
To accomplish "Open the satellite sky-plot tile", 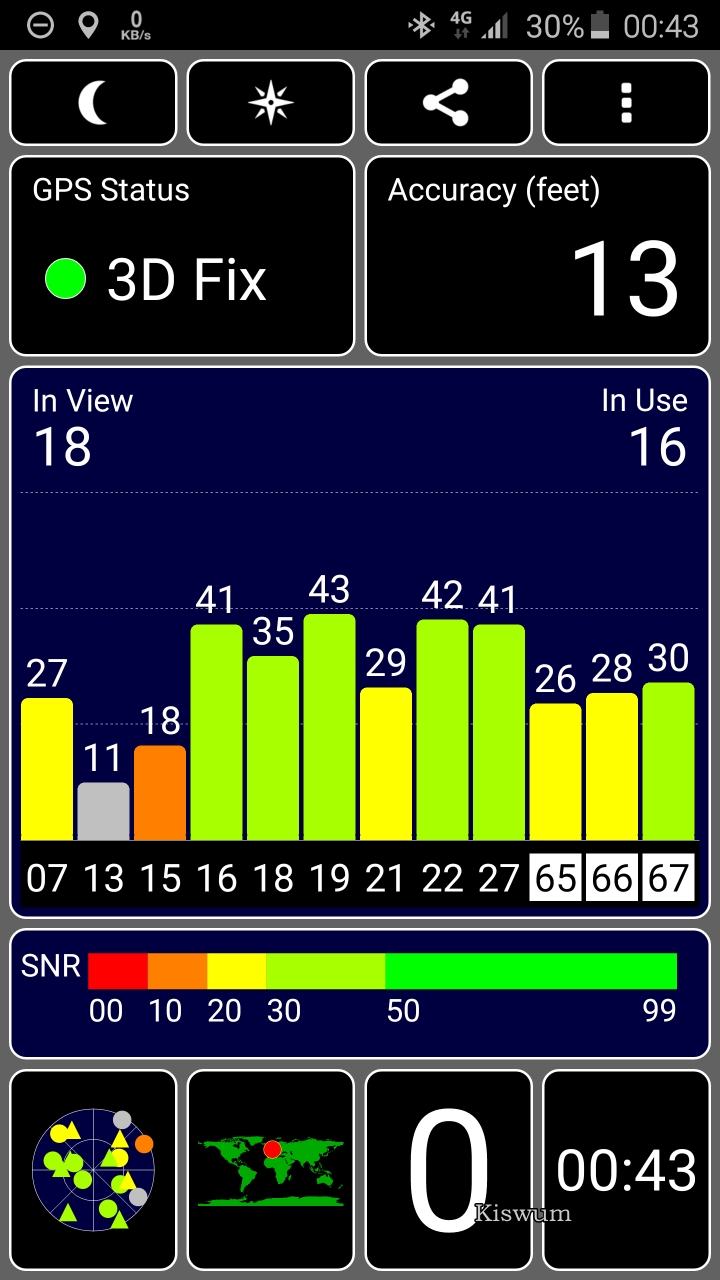I will click(x=93, y=1170).
